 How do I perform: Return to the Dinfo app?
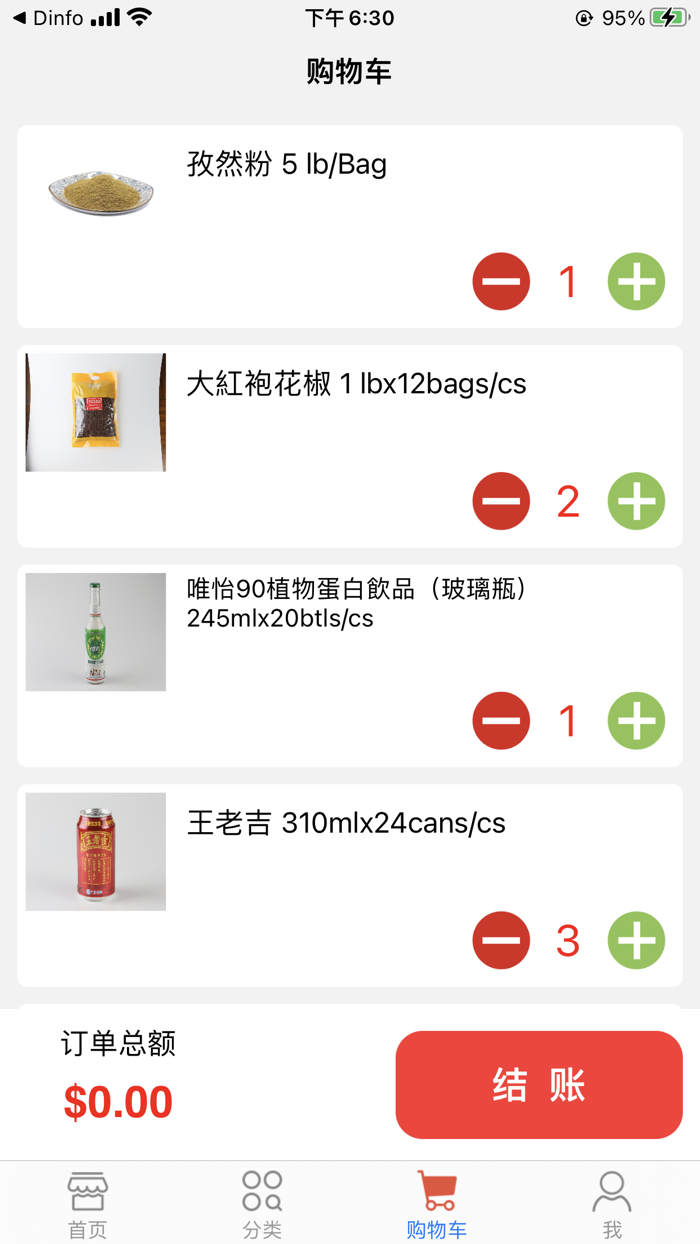pos(48,18)
